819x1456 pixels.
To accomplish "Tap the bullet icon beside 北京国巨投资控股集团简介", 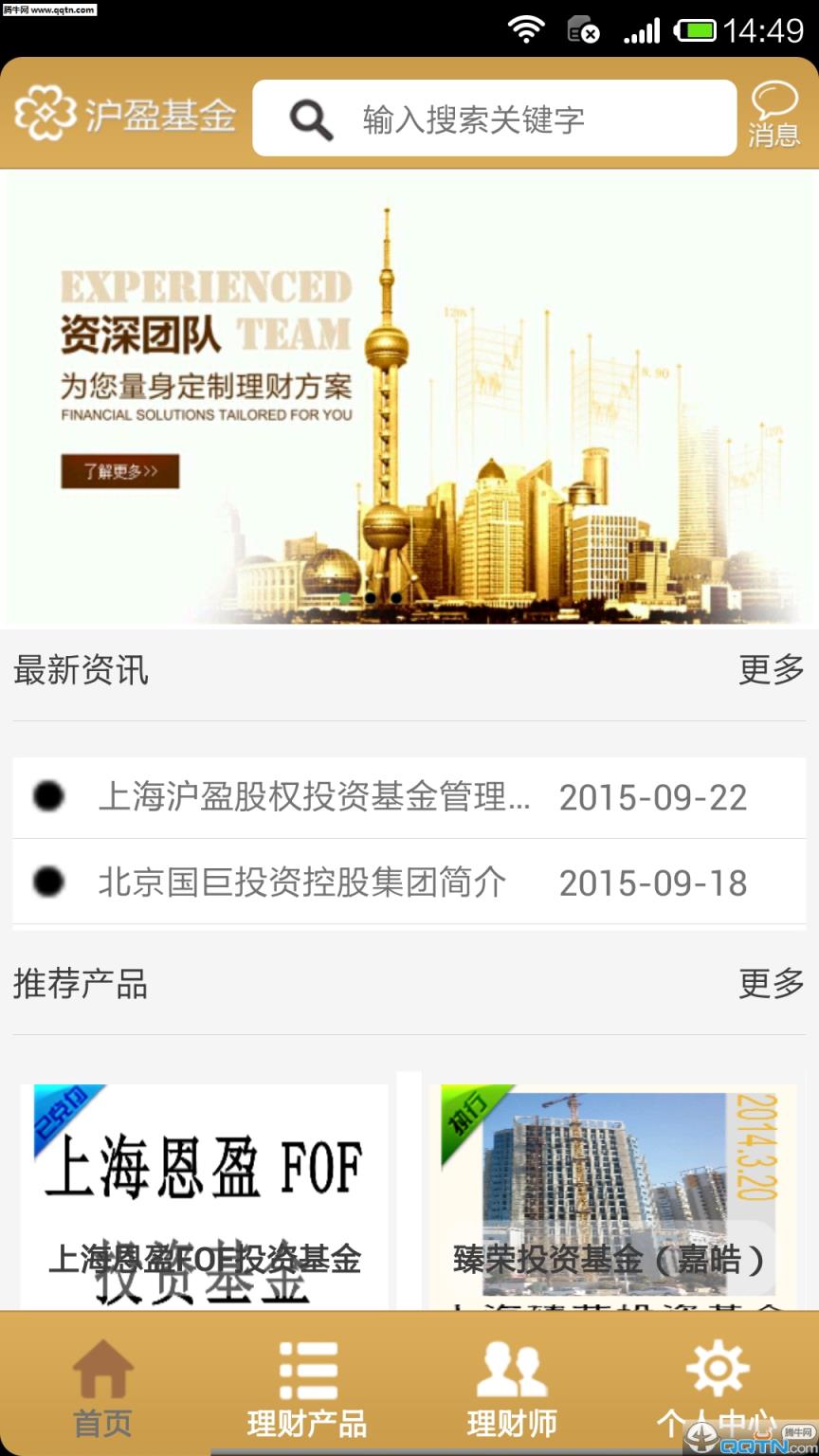I will click(47, 882).
